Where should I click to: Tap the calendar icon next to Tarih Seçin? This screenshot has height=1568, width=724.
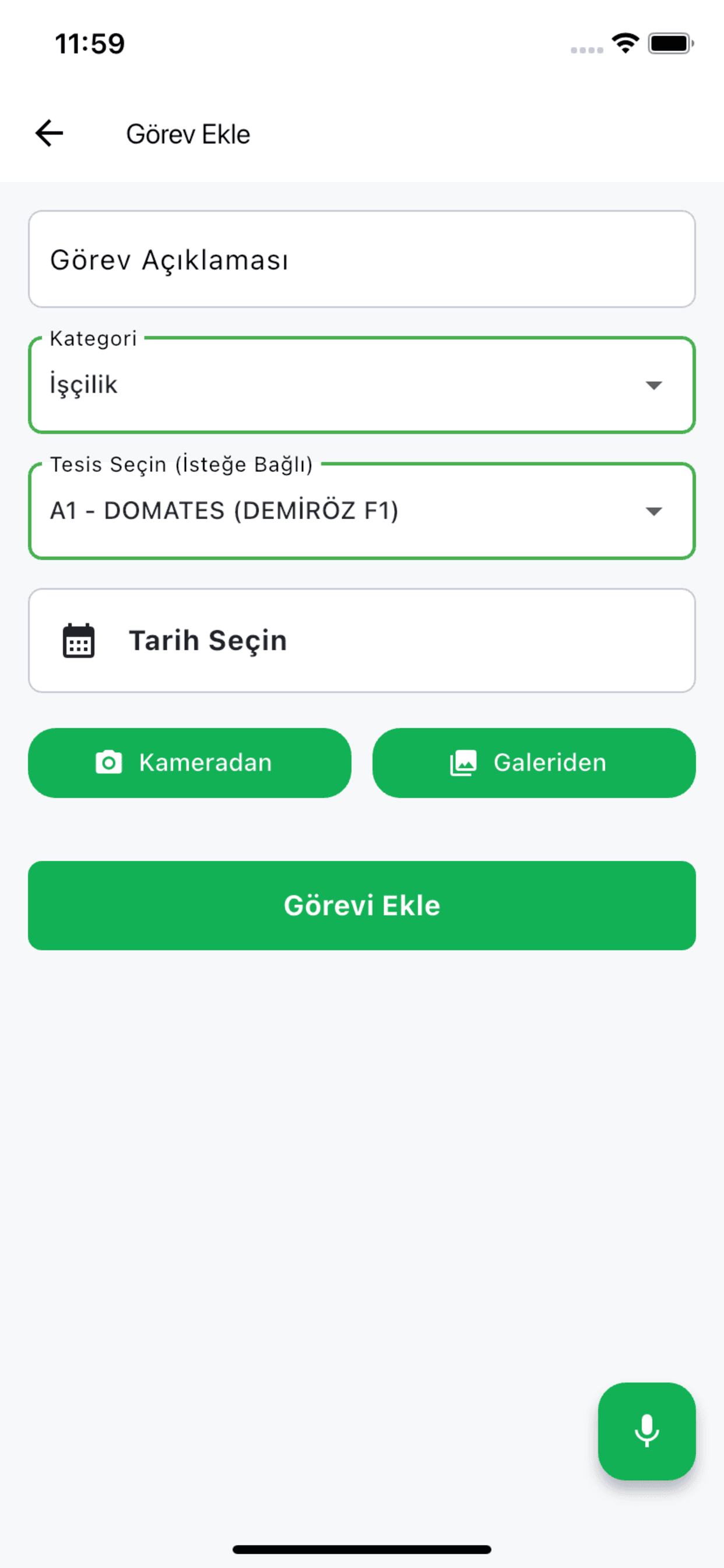click(x=80, y=639)
